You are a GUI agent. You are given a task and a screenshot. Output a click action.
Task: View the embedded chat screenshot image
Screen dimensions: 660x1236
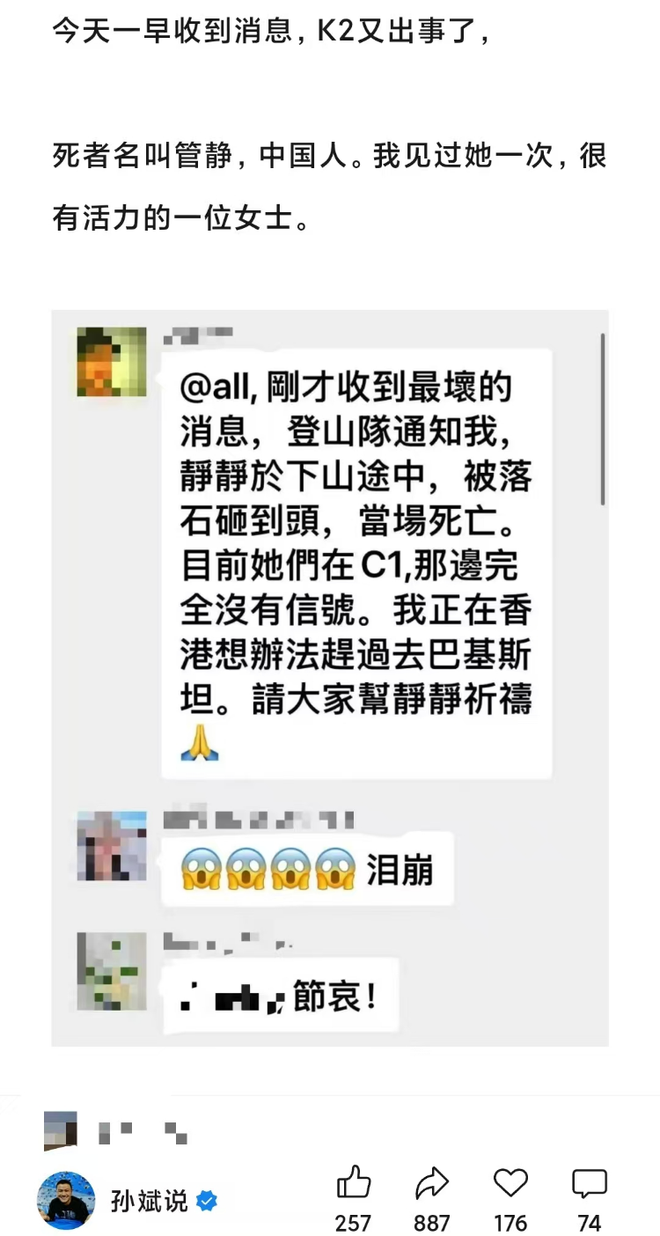(330, 678)
